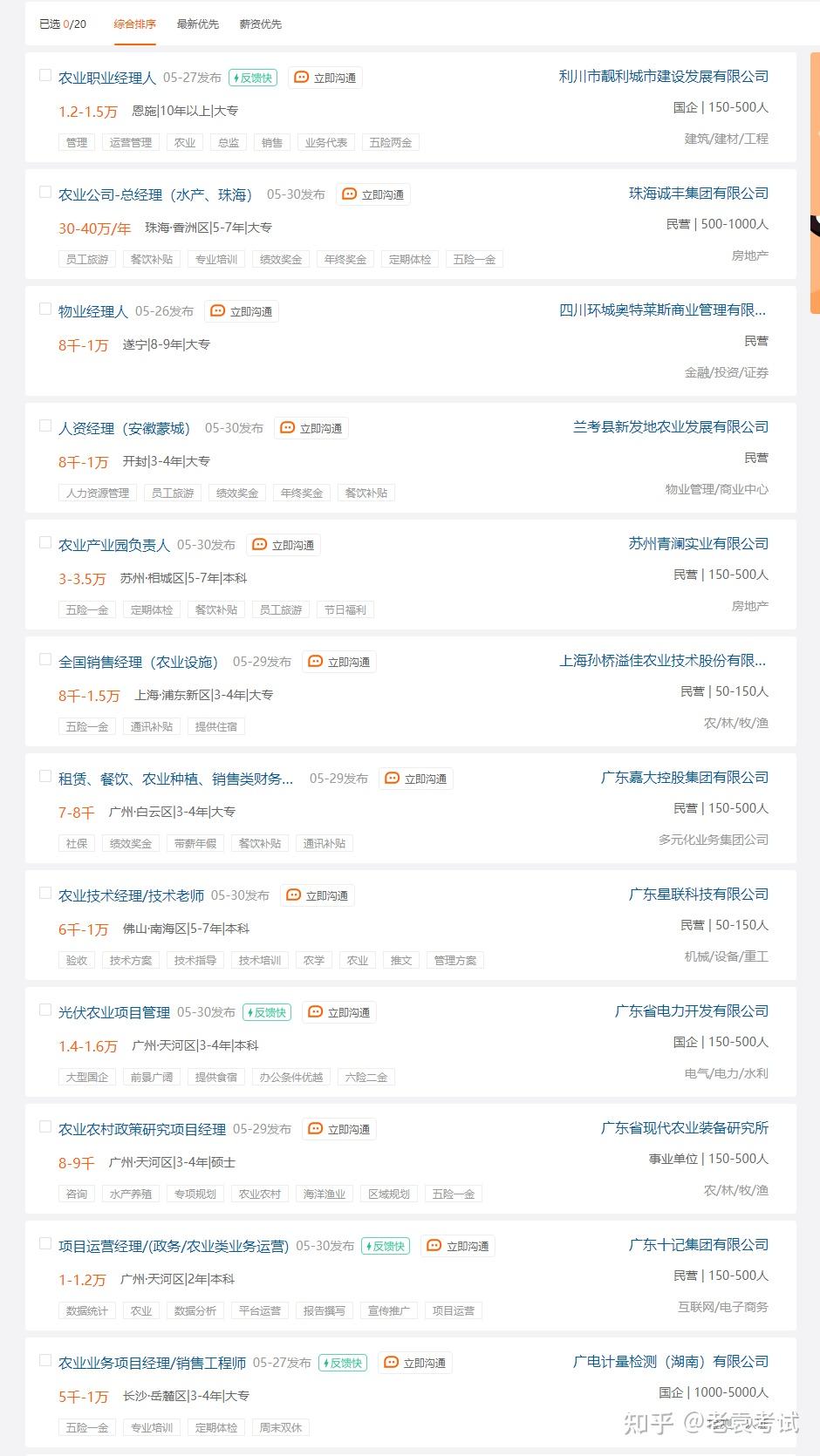The width and height of the screenshot is (820, 1456).
Task: Select the 综合排序 tab
Action: coord(134,24)
